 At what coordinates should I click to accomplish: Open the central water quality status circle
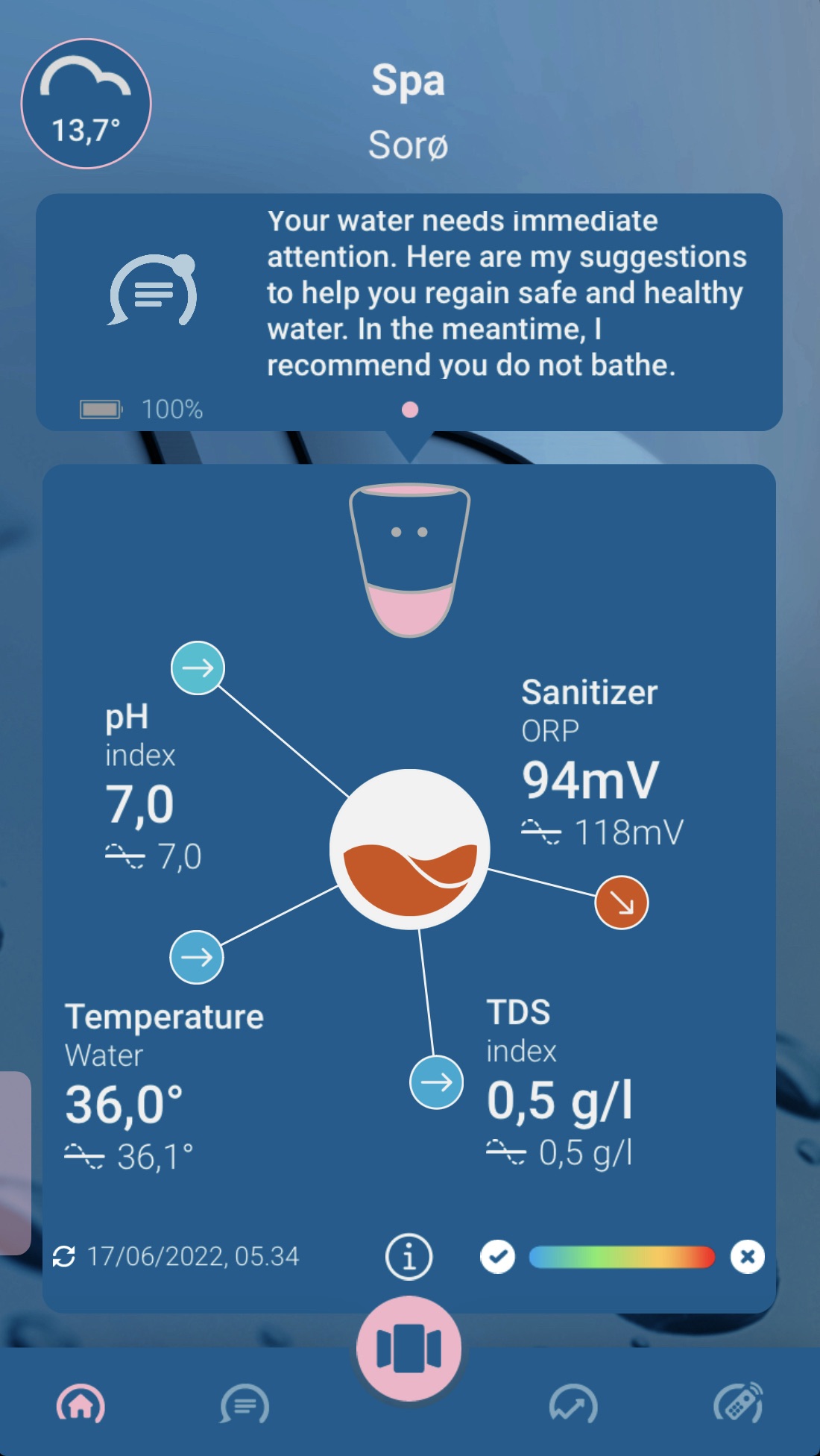(410, 849)
